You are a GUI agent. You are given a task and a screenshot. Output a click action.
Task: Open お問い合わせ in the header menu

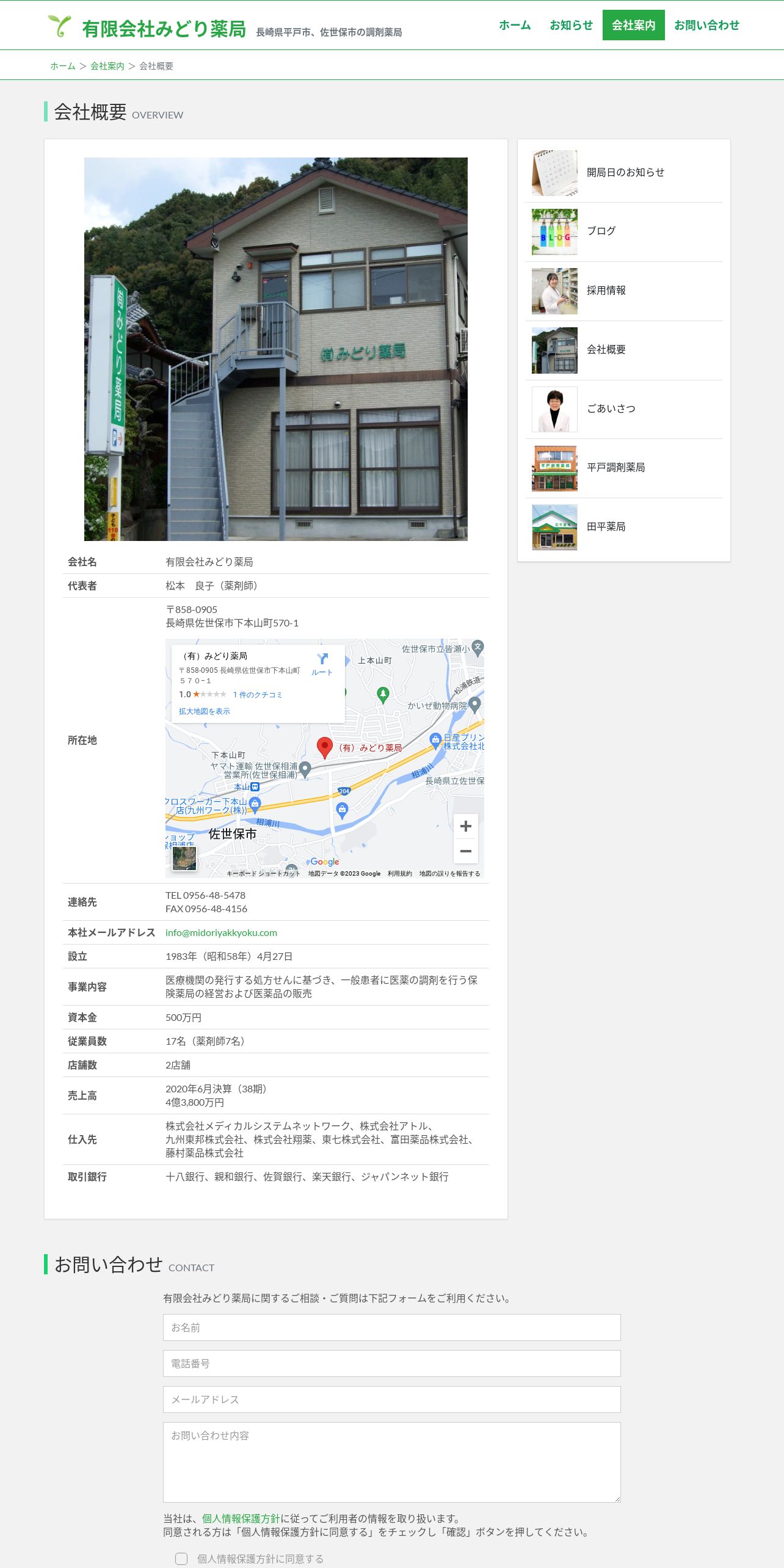click(x=706, y=25)
